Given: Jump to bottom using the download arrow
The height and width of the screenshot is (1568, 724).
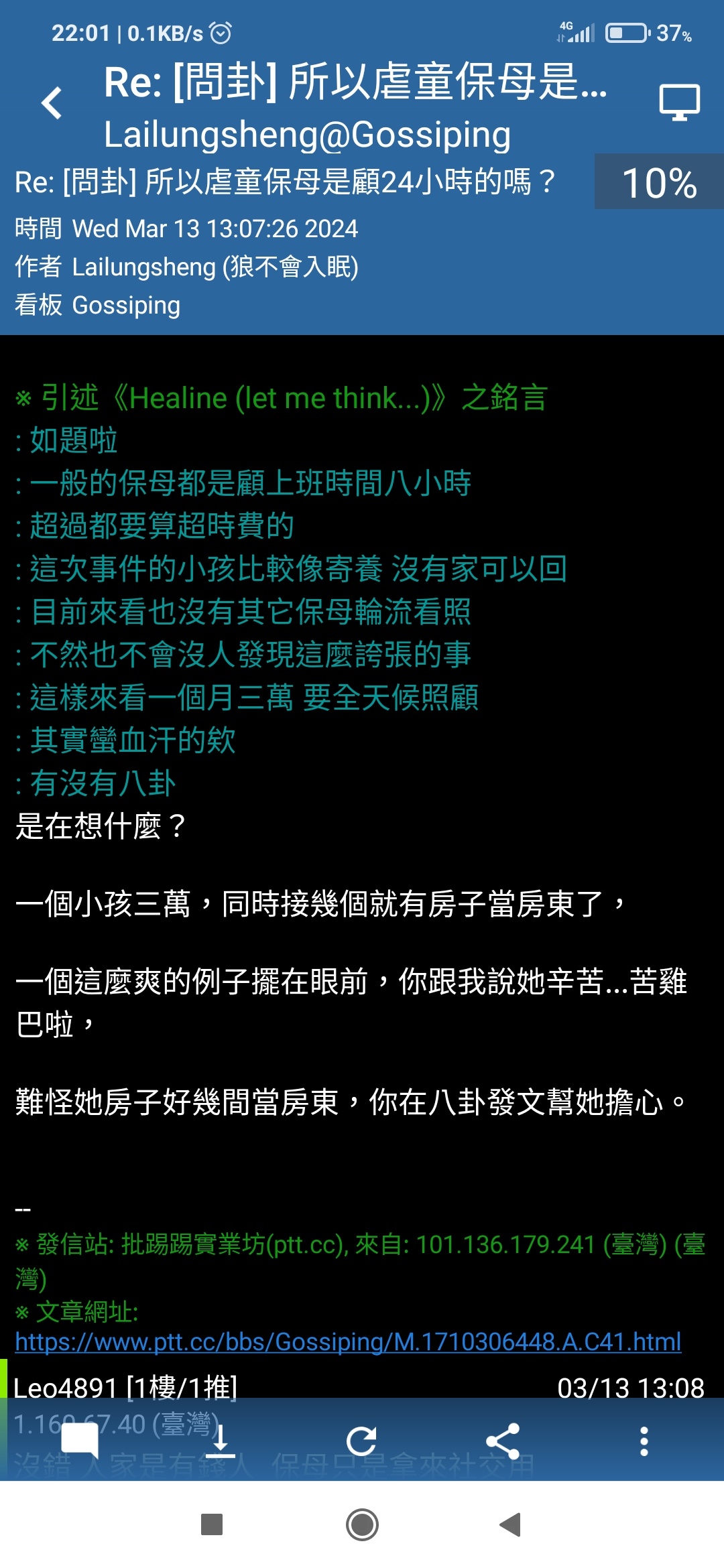Looking at the screenshot, I should coord(220,1441).
